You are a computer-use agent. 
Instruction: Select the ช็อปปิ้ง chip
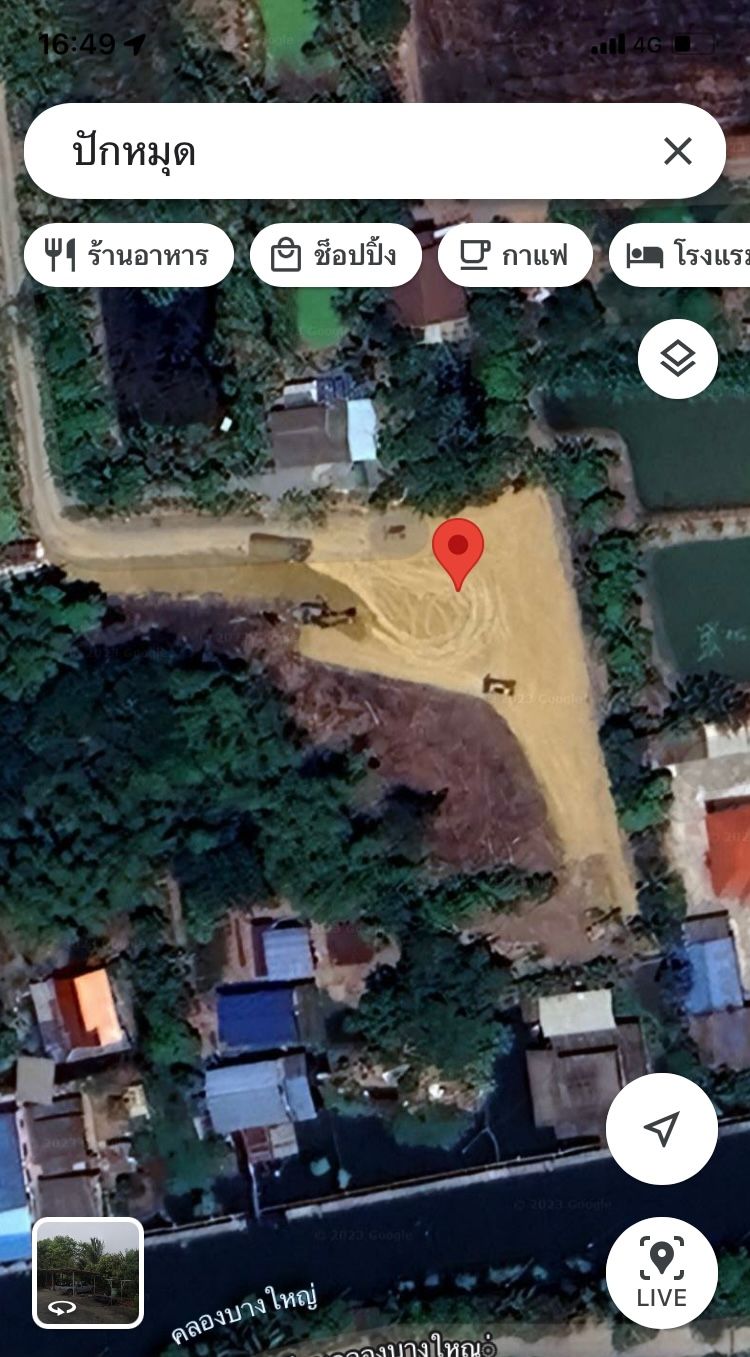[x=336, y=255]
